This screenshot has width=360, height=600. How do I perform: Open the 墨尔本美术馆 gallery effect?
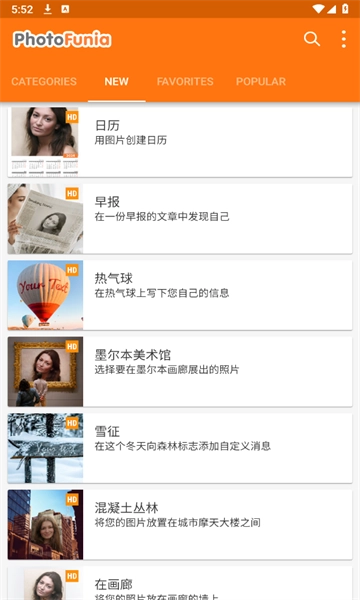180,372
